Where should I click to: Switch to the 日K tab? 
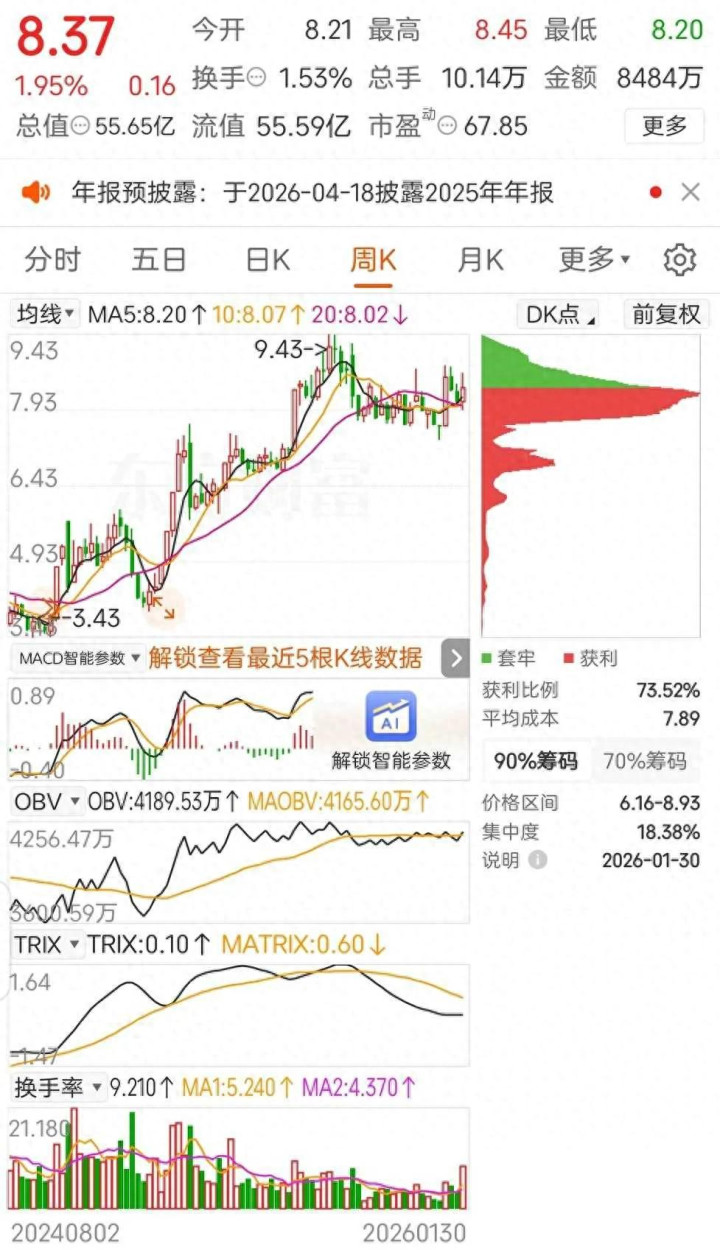(x=267, y=260)
